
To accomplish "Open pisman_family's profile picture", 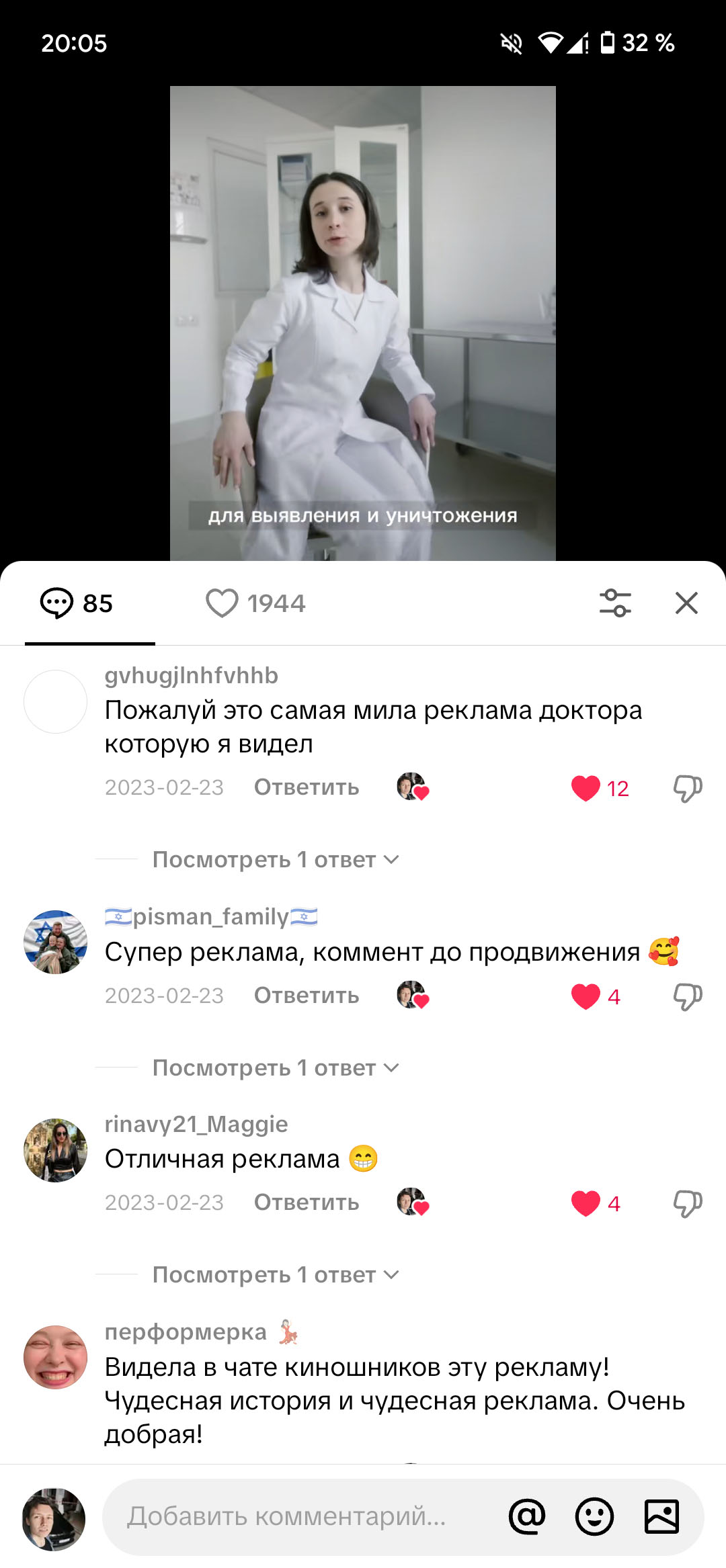I will [x=55, y=942].
